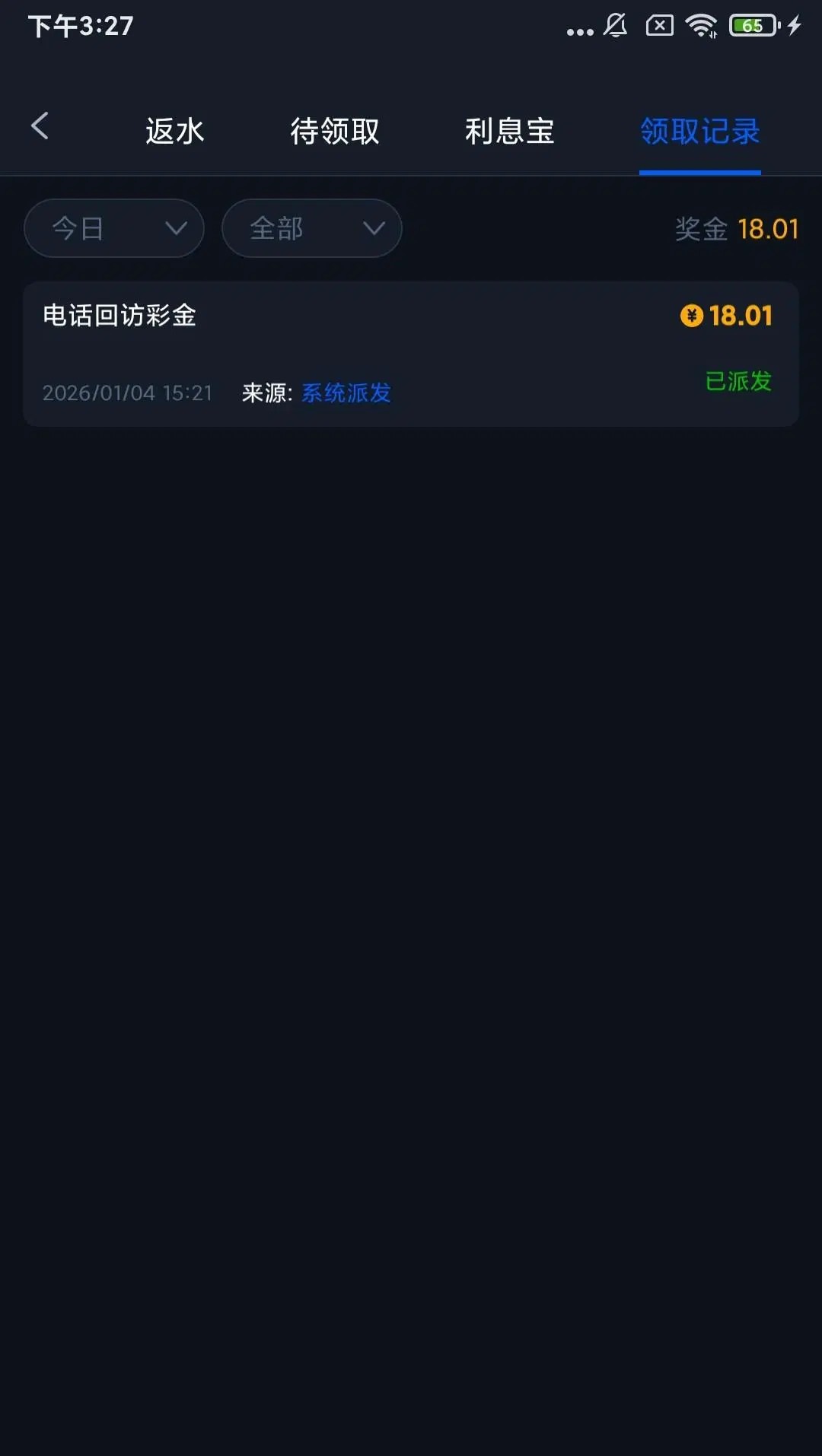Switch to the 返水 tab
This screenshot has width=822, height=1456.
pyautogui.click(x=175, y=131)
